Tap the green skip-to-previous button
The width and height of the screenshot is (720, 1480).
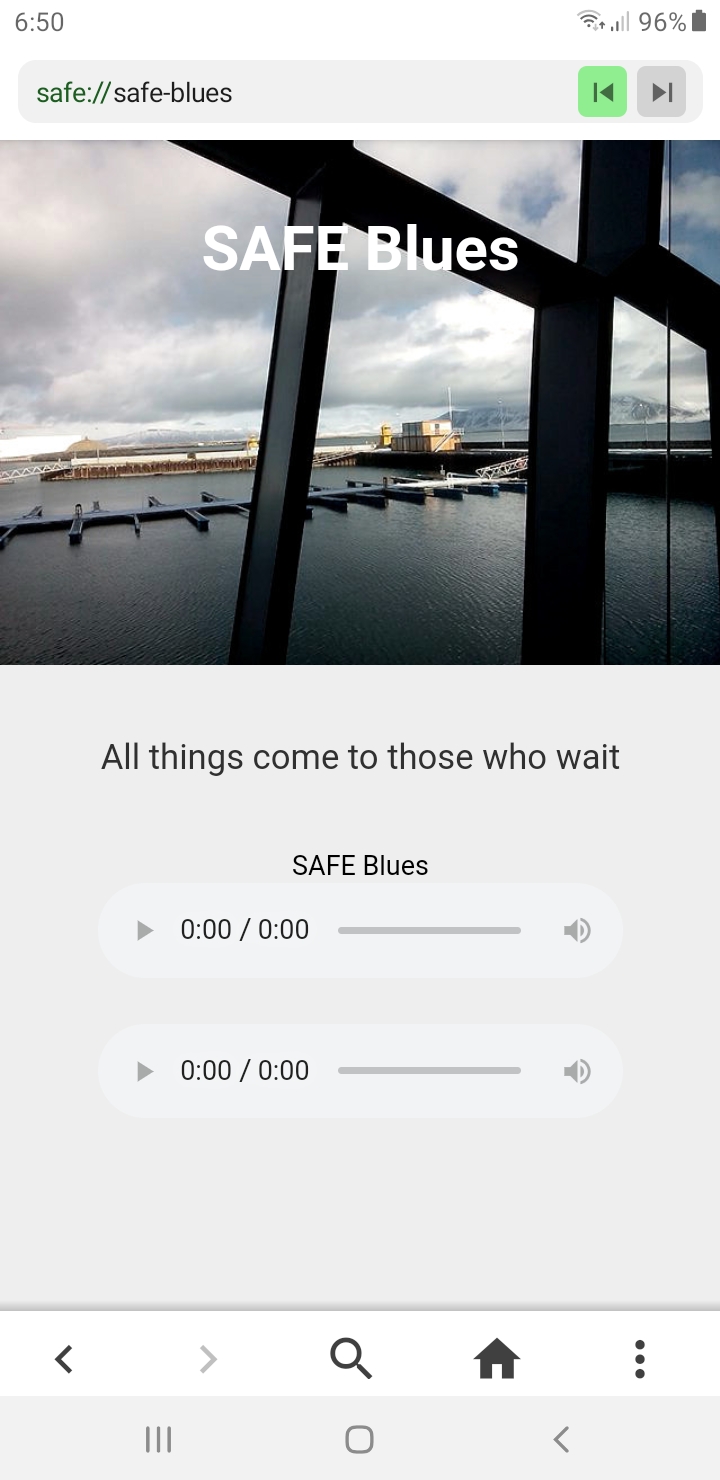point(602,92)
